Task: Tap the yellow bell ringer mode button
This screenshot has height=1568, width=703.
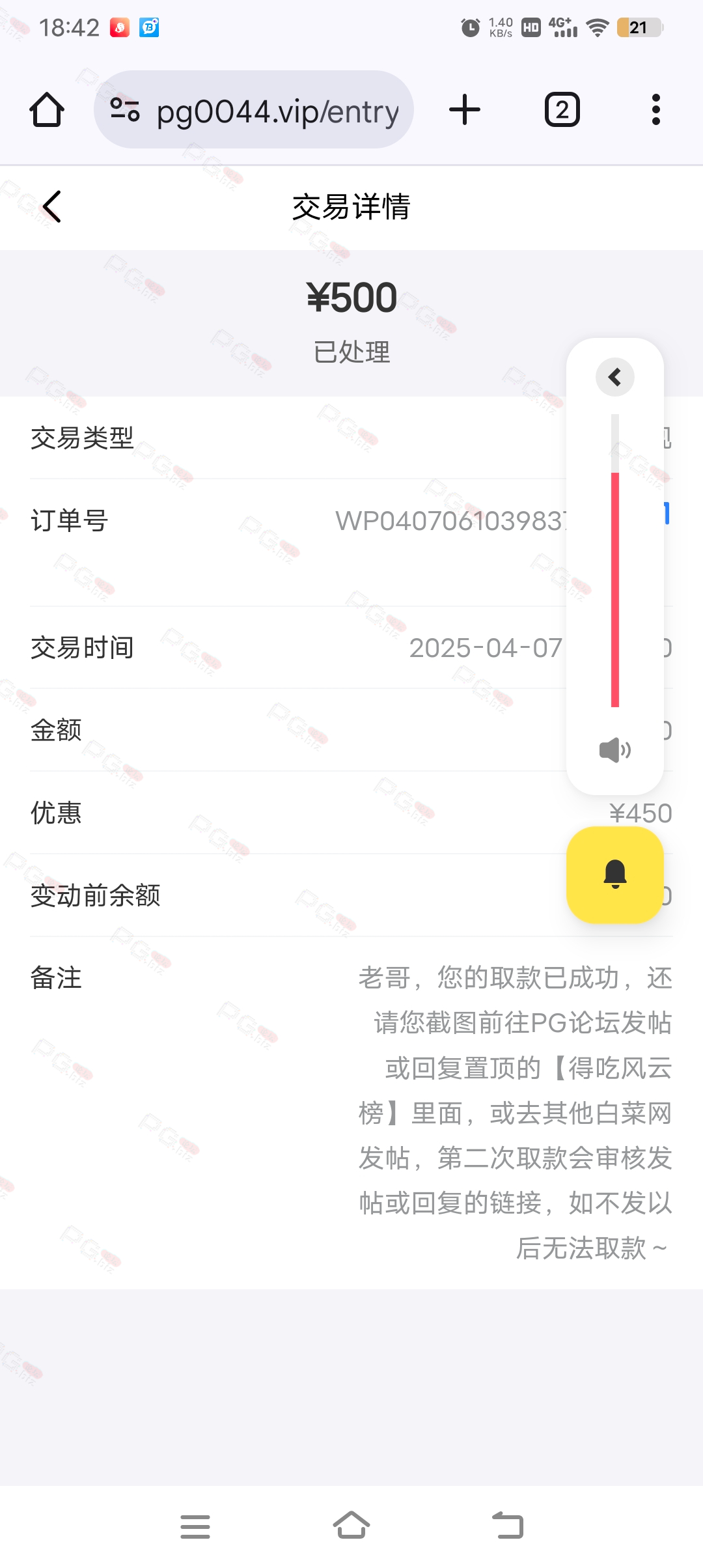Action: [x=615, y=875]
